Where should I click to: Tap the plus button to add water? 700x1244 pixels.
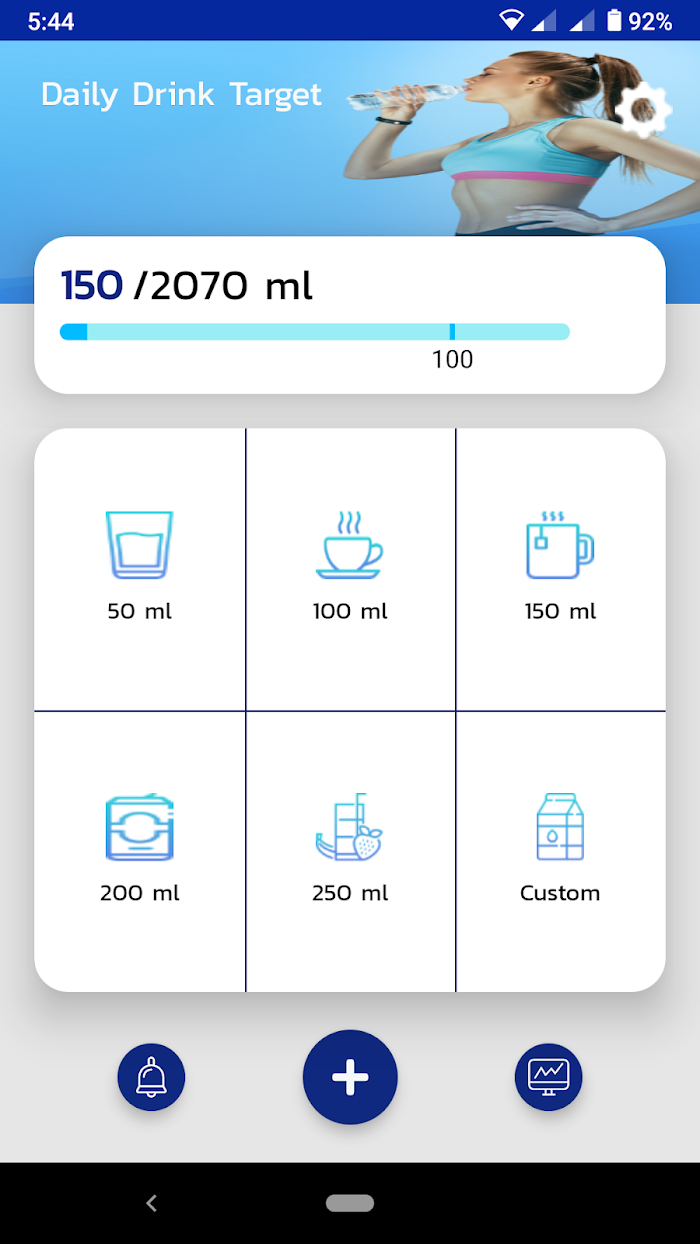tap(350, 1077)
